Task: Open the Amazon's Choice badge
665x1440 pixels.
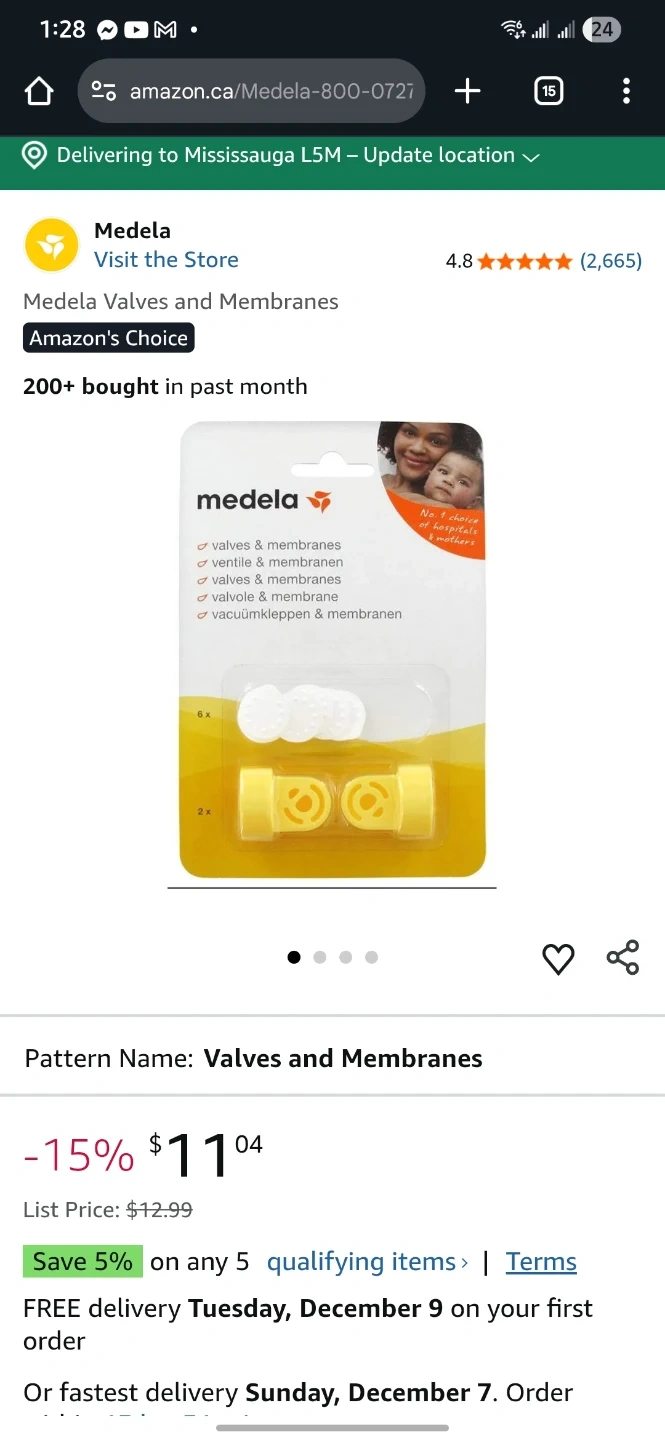Action: 109,338
